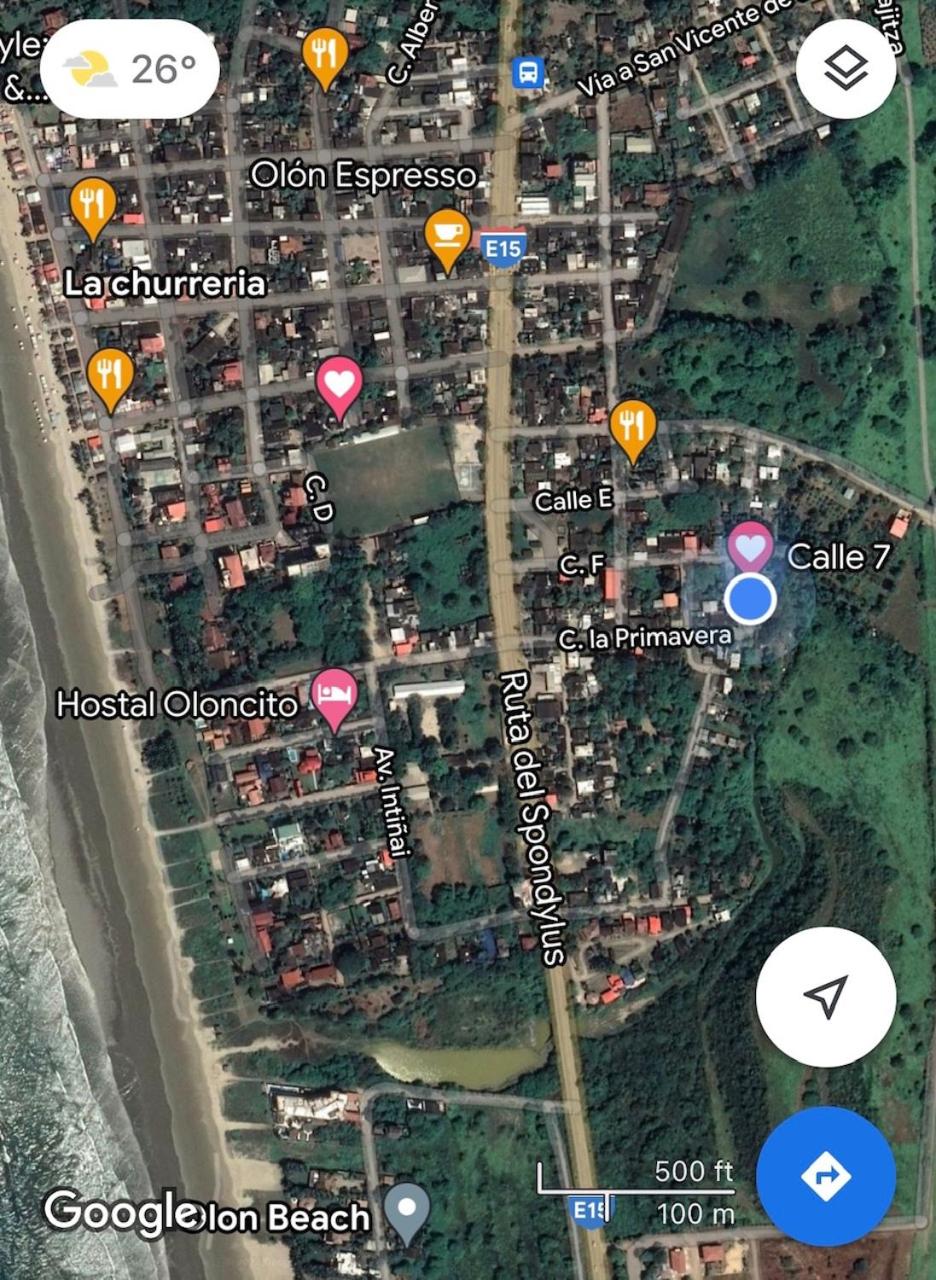The height and width of the screenshot is (1280, 936).
Task: Open the restaurant pin below La churreria
Action: pyautogui.click(x=110, y=376)
